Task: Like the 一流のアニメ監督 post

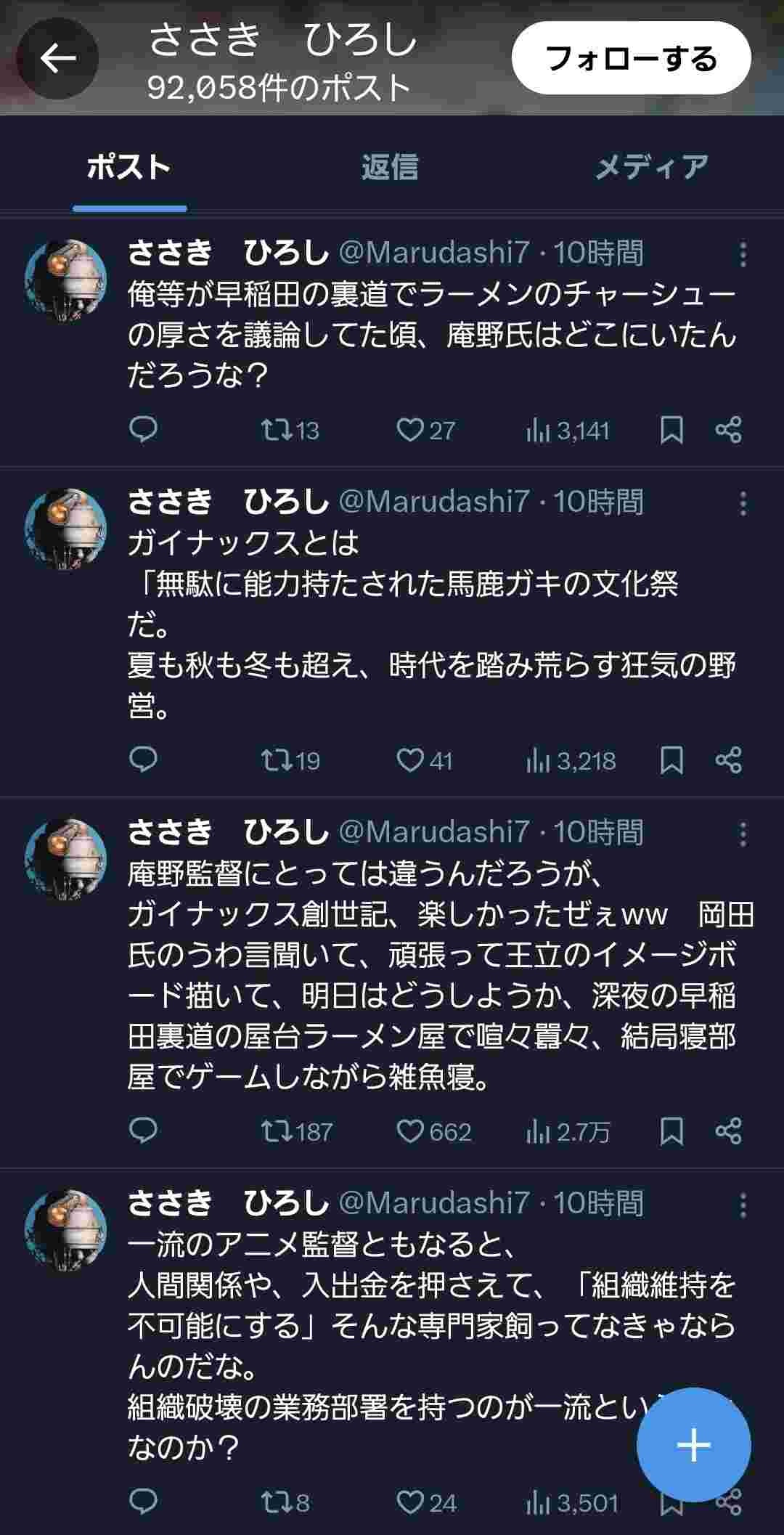Action: point(410,1502)
